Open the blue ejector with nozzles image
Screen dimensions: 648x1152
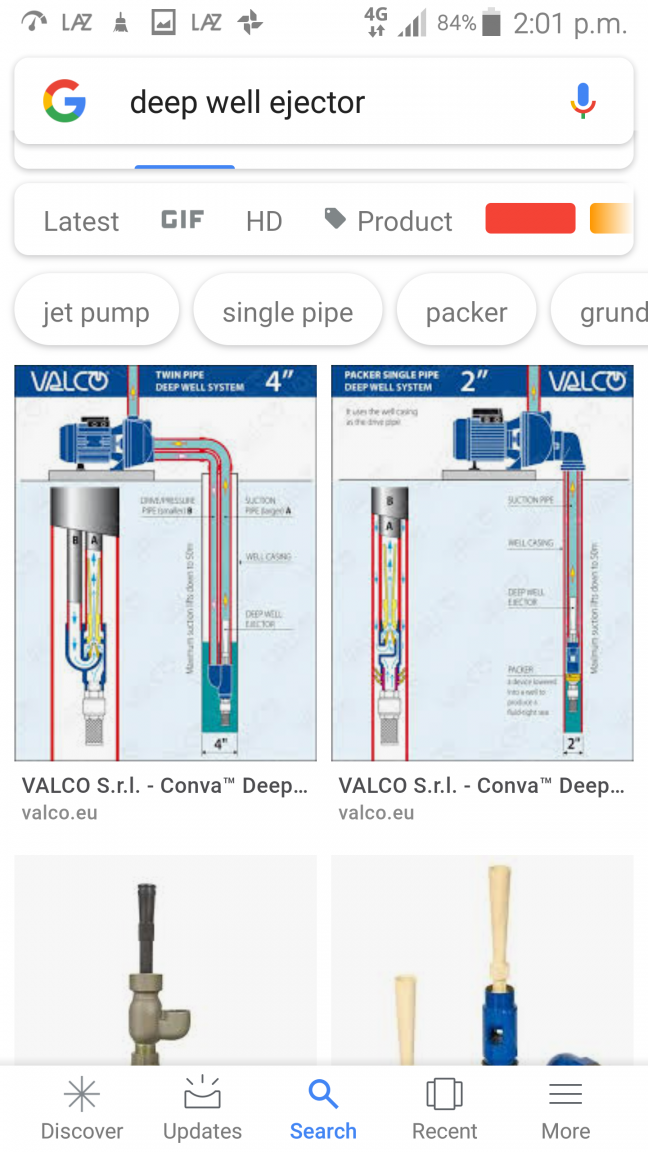pyautogui.click(x=482, y=960)
